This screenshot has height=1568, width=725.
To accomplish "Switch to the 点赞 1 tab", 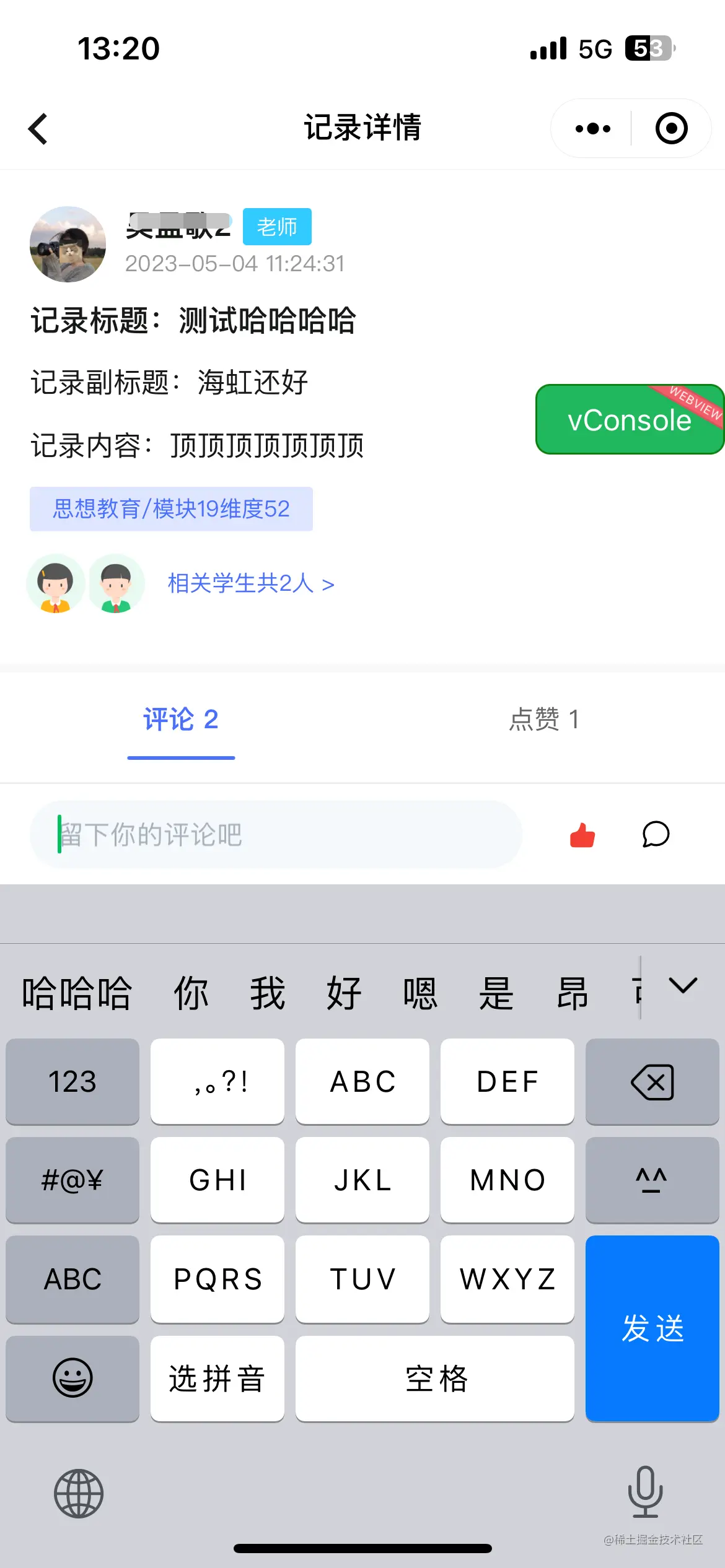I will (544, 720).
